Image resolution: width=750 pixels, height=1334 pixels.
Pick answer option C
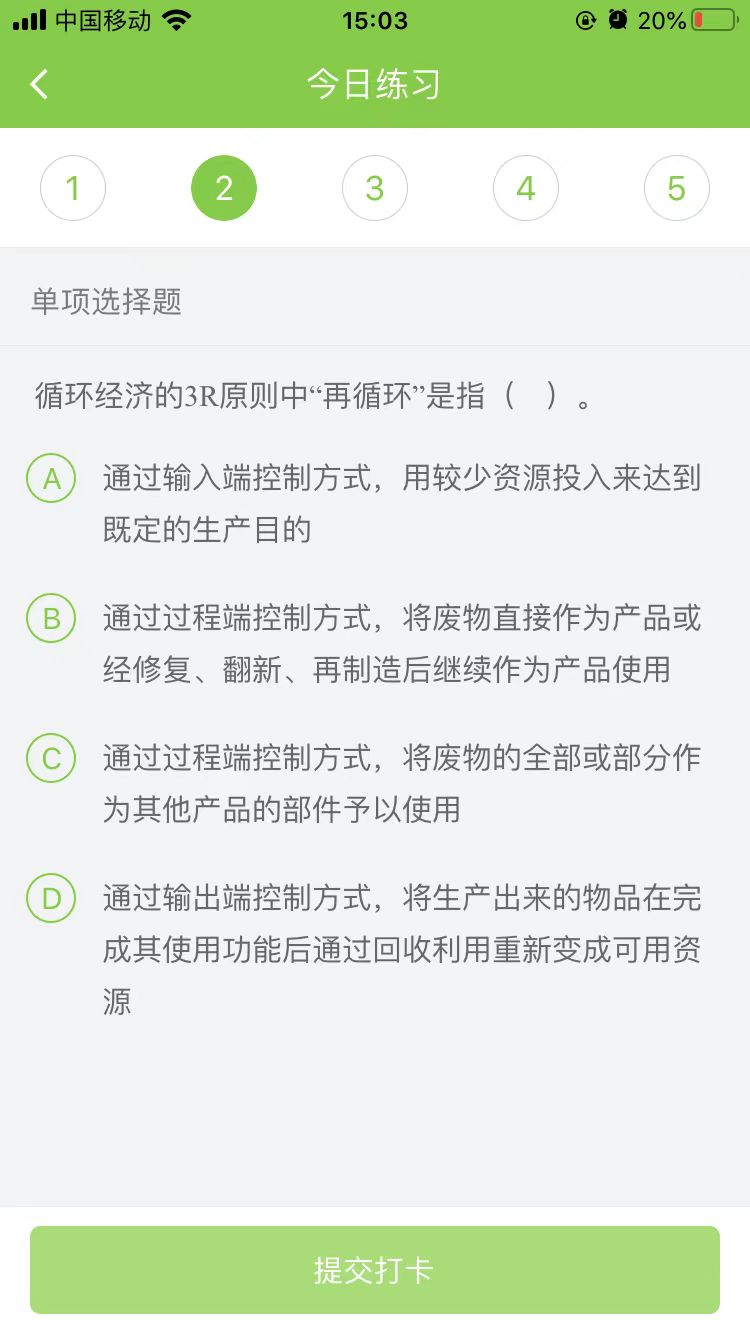(x=51, y=760)
